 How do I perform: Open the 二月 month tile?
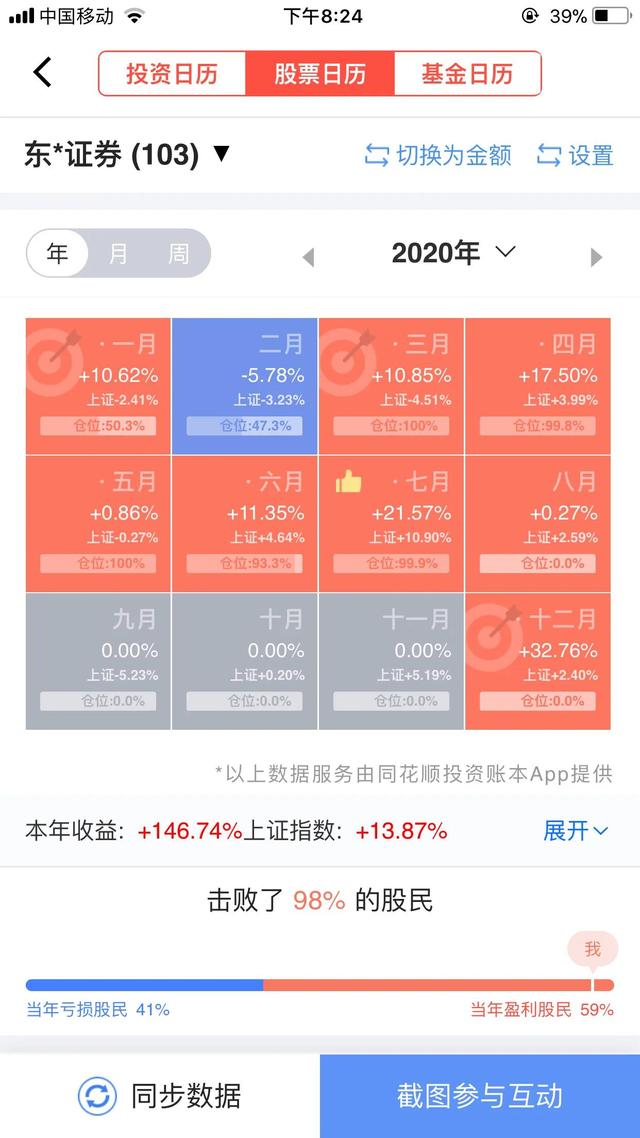245,386
